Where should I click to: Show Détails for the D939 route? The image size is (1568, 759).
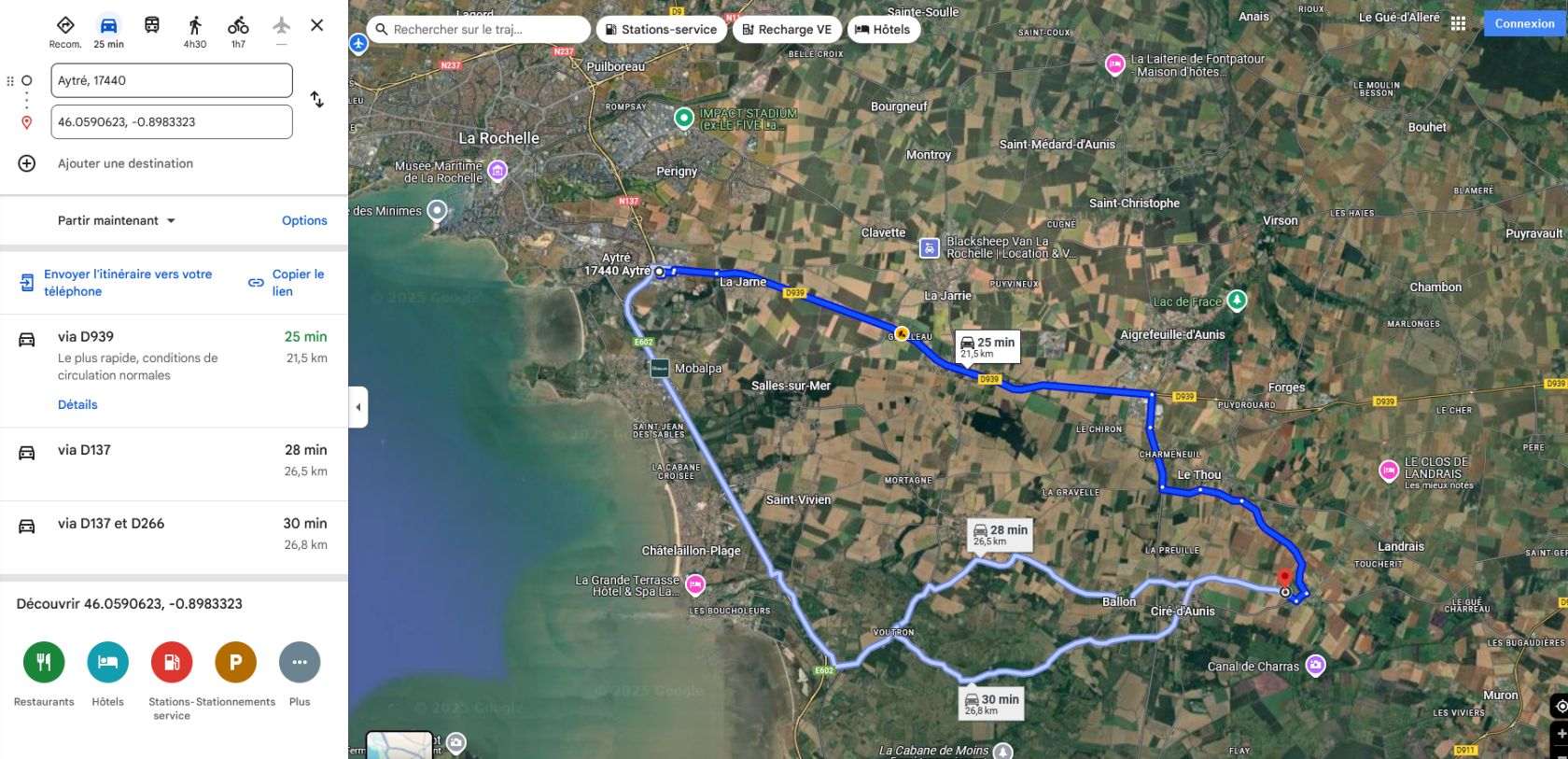click(x=77, y=404)
